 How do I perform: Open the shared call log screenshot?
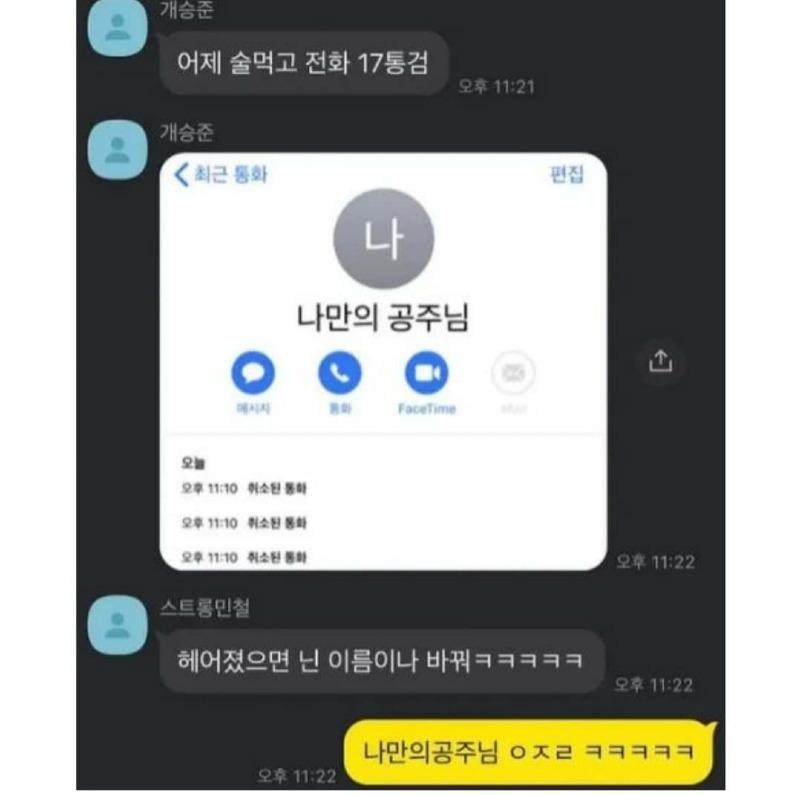coord(383,360)
